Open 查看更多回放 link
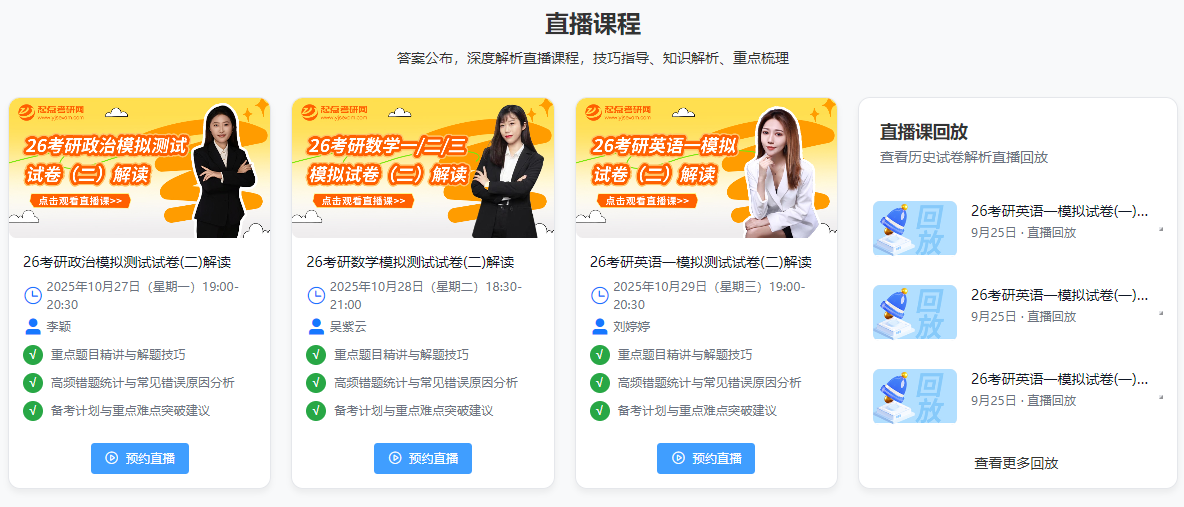Viewport: 1184px width, 507px height. coord(1016,463)
